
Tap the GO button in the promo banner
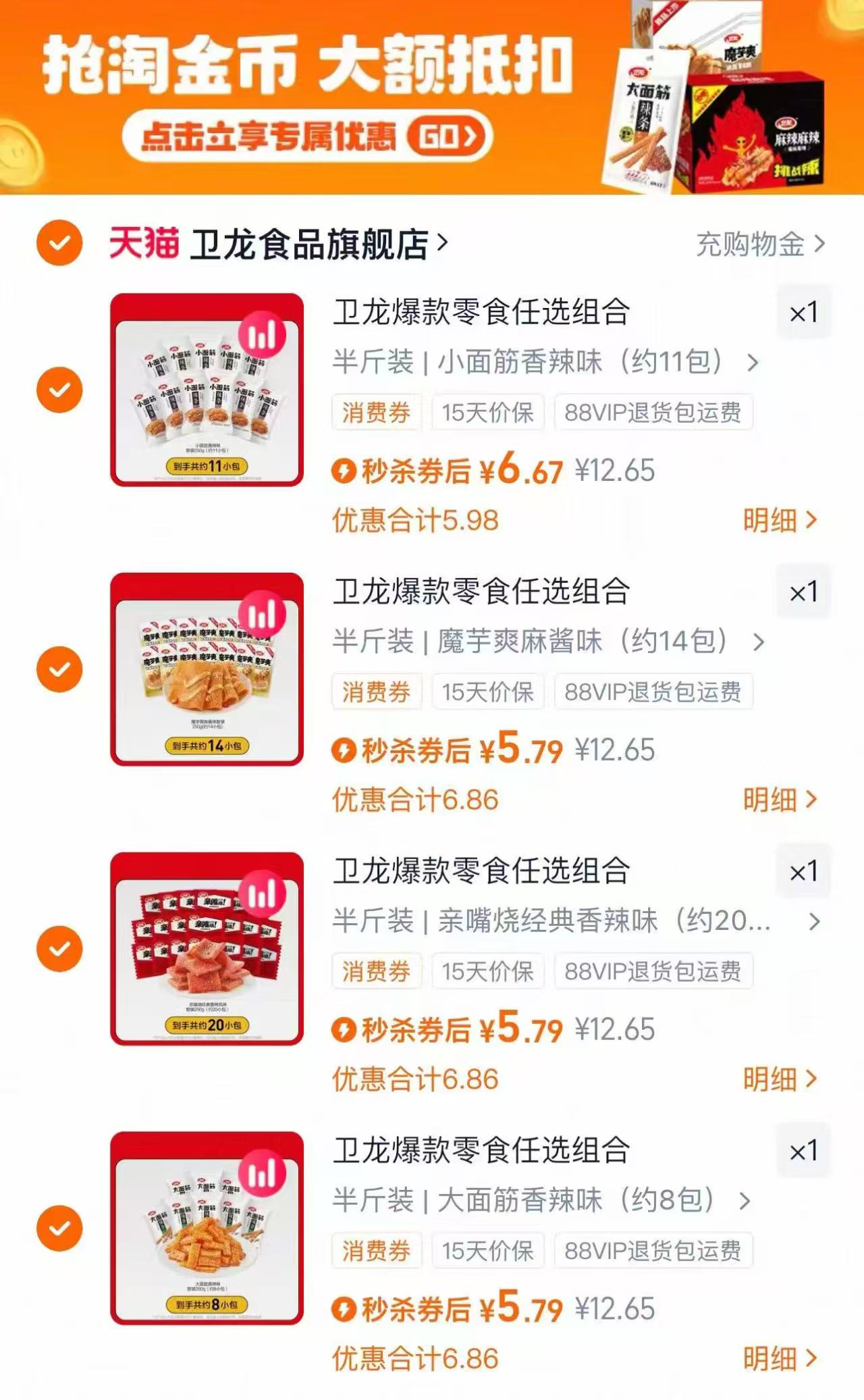coord(448,134)
